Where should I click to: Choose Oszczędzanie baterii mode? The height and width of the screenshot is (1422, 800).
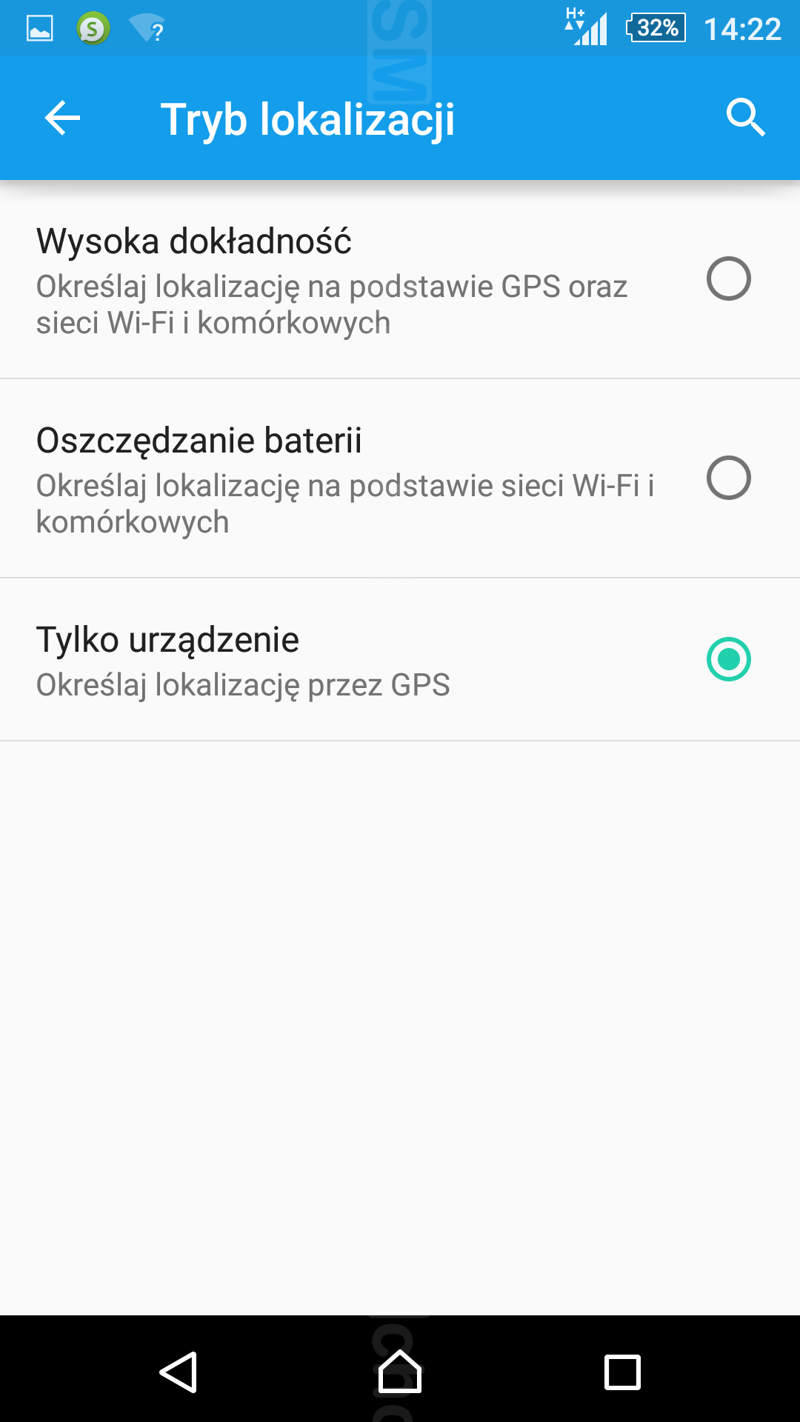click(x=728, y=478)
